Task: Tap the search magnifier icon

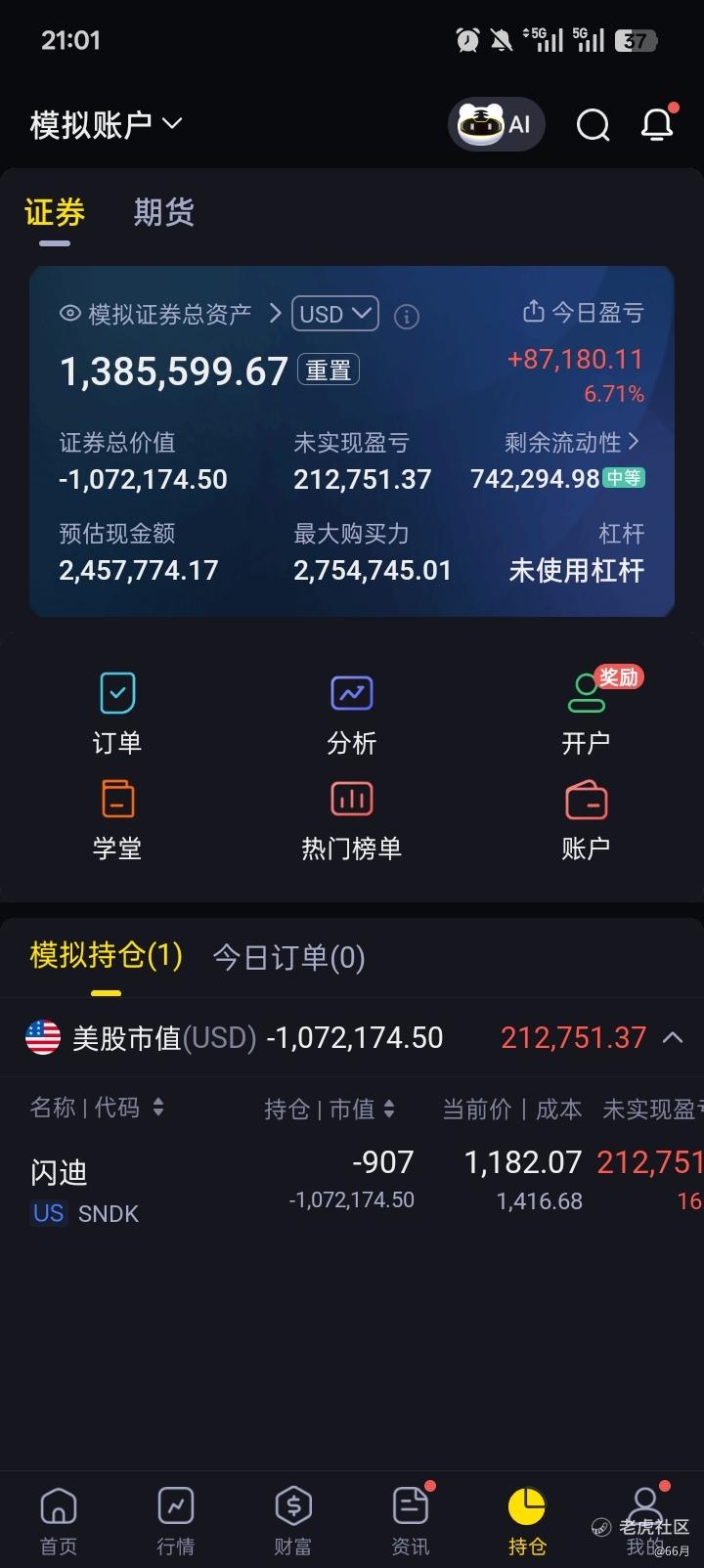Action: coord(593,125)
